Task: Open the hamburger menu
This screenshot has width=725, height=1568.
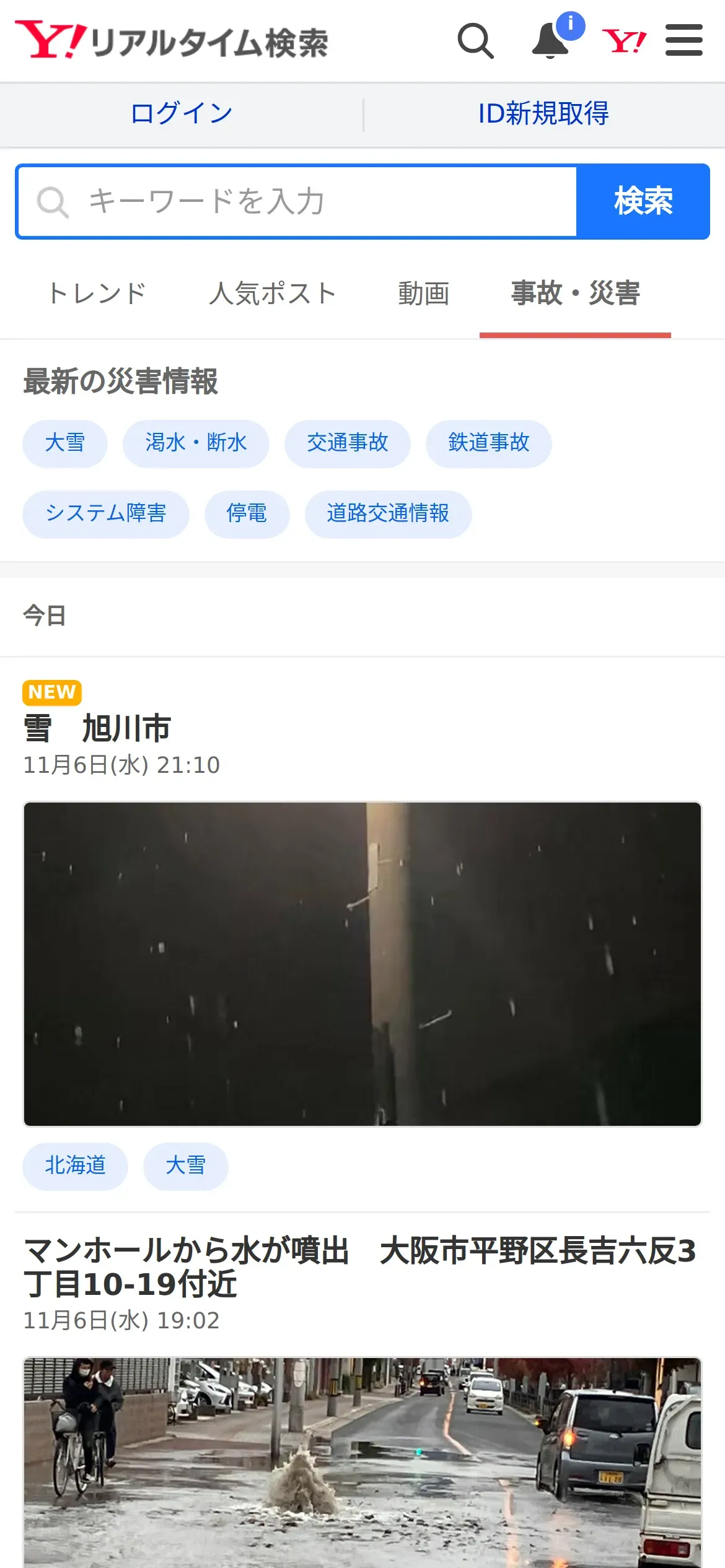Action: 683,40
